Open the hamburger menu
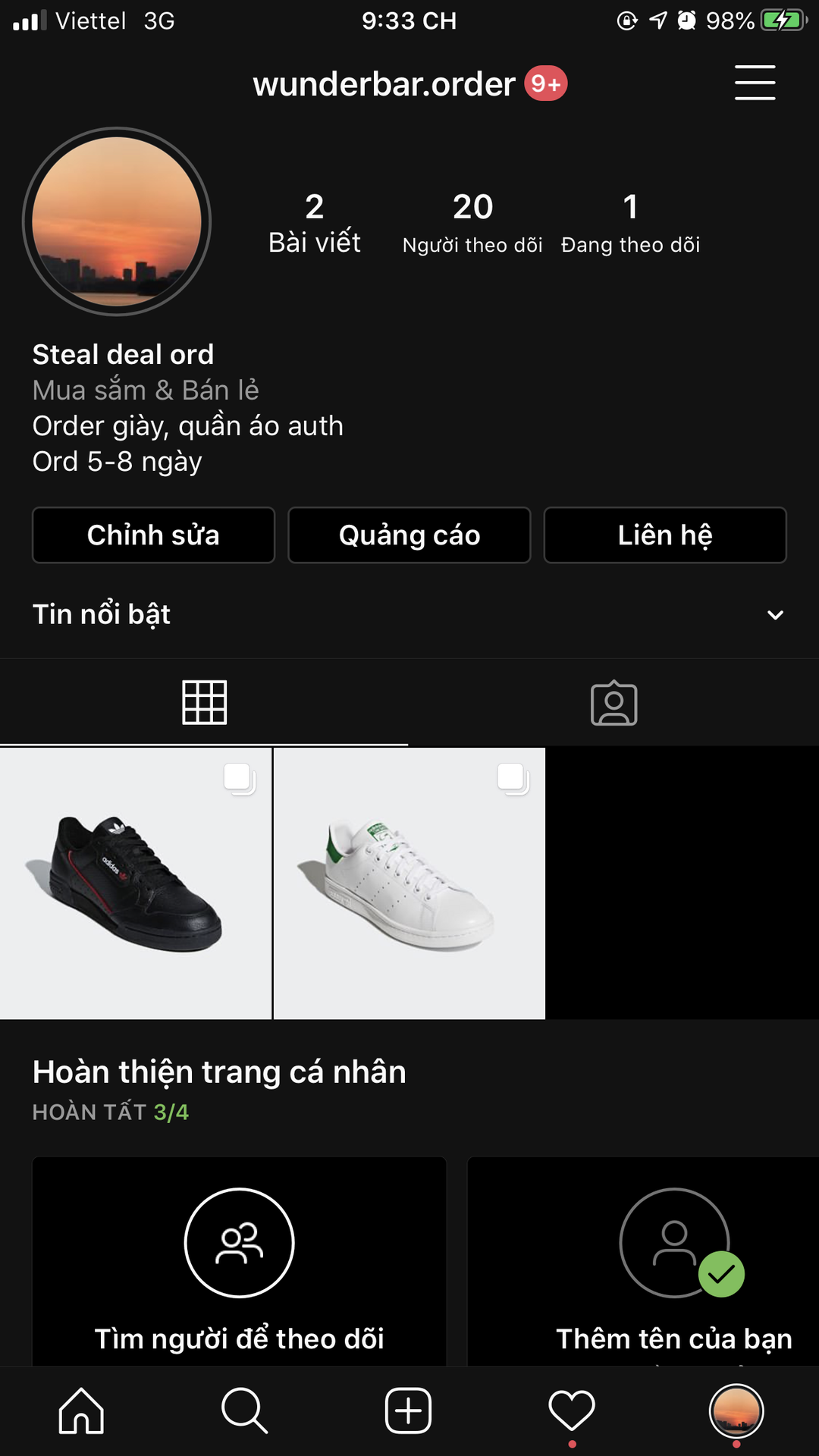The image size is (819, 1456). click(x=755, y=83)
